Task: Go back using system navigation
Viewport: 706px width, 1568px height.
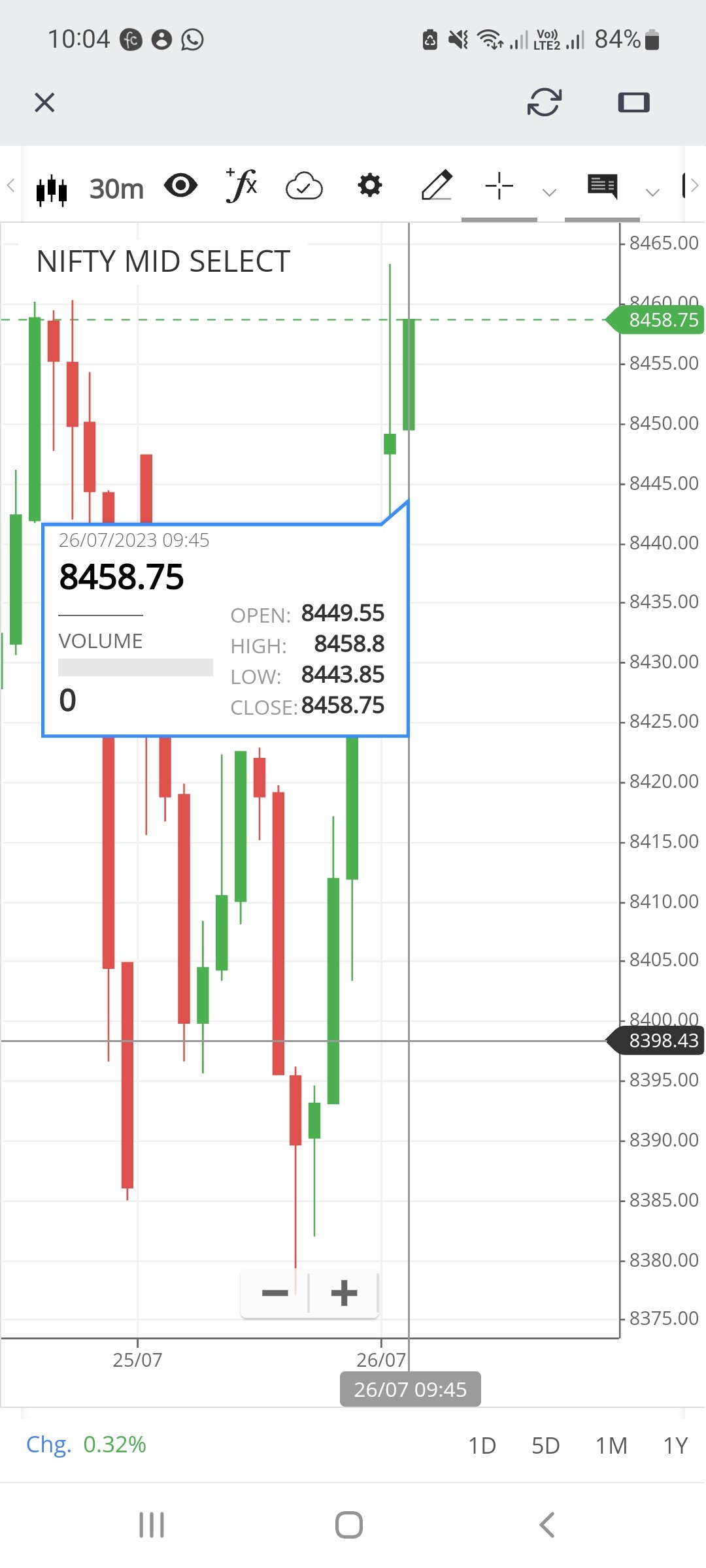Action: (x=546, y=1526)
